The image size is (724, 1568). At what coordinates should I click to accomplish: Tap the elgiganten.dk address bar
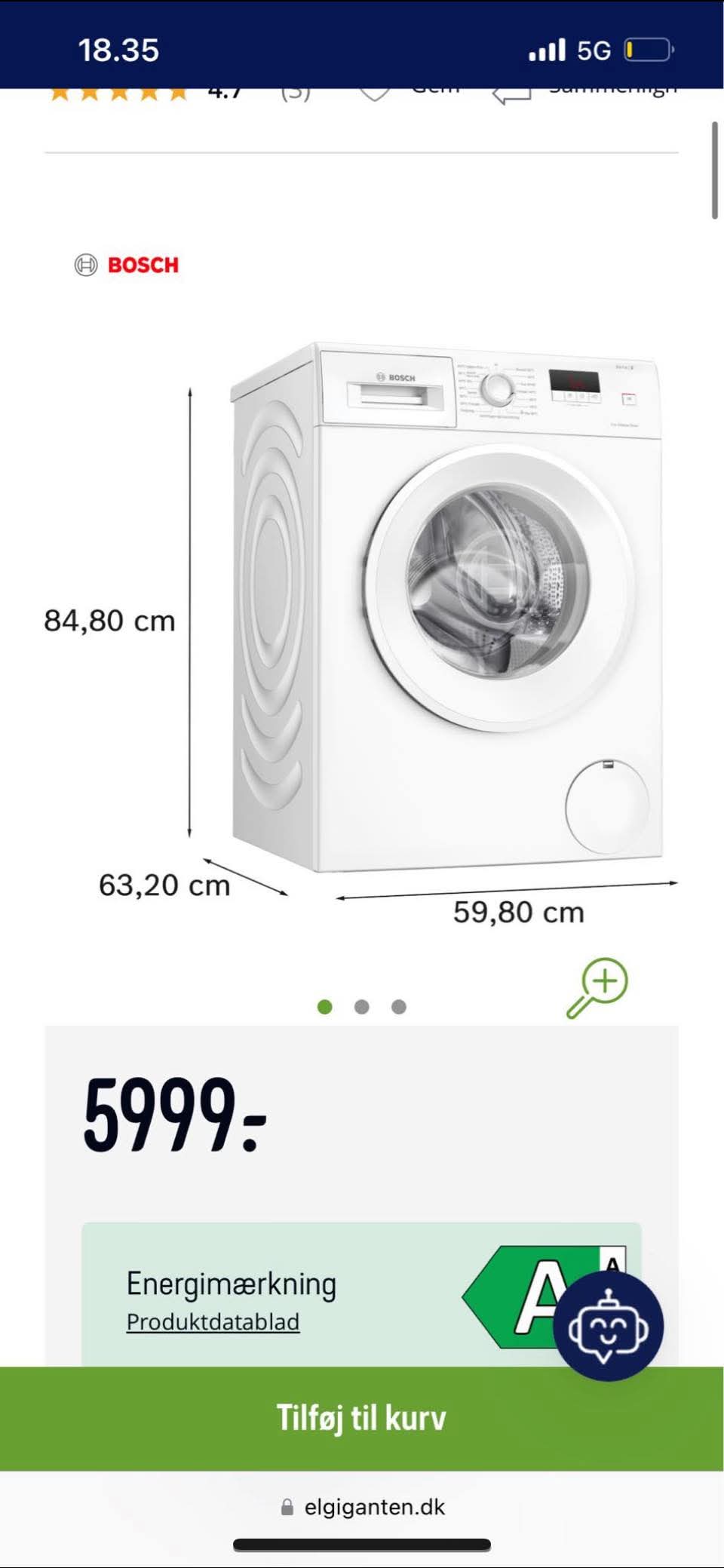point(362,1507)
